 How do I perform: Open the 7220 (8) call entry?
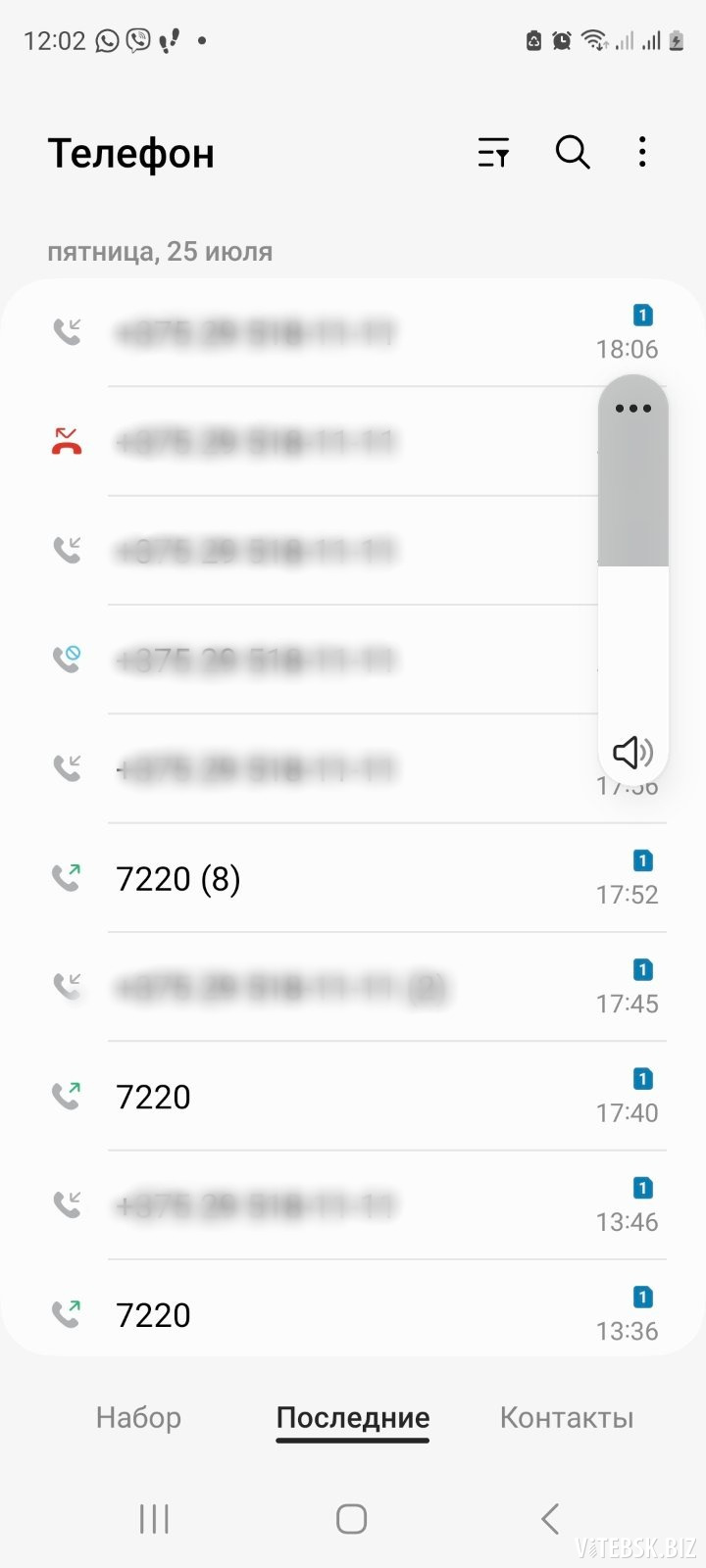pos(353,878)
